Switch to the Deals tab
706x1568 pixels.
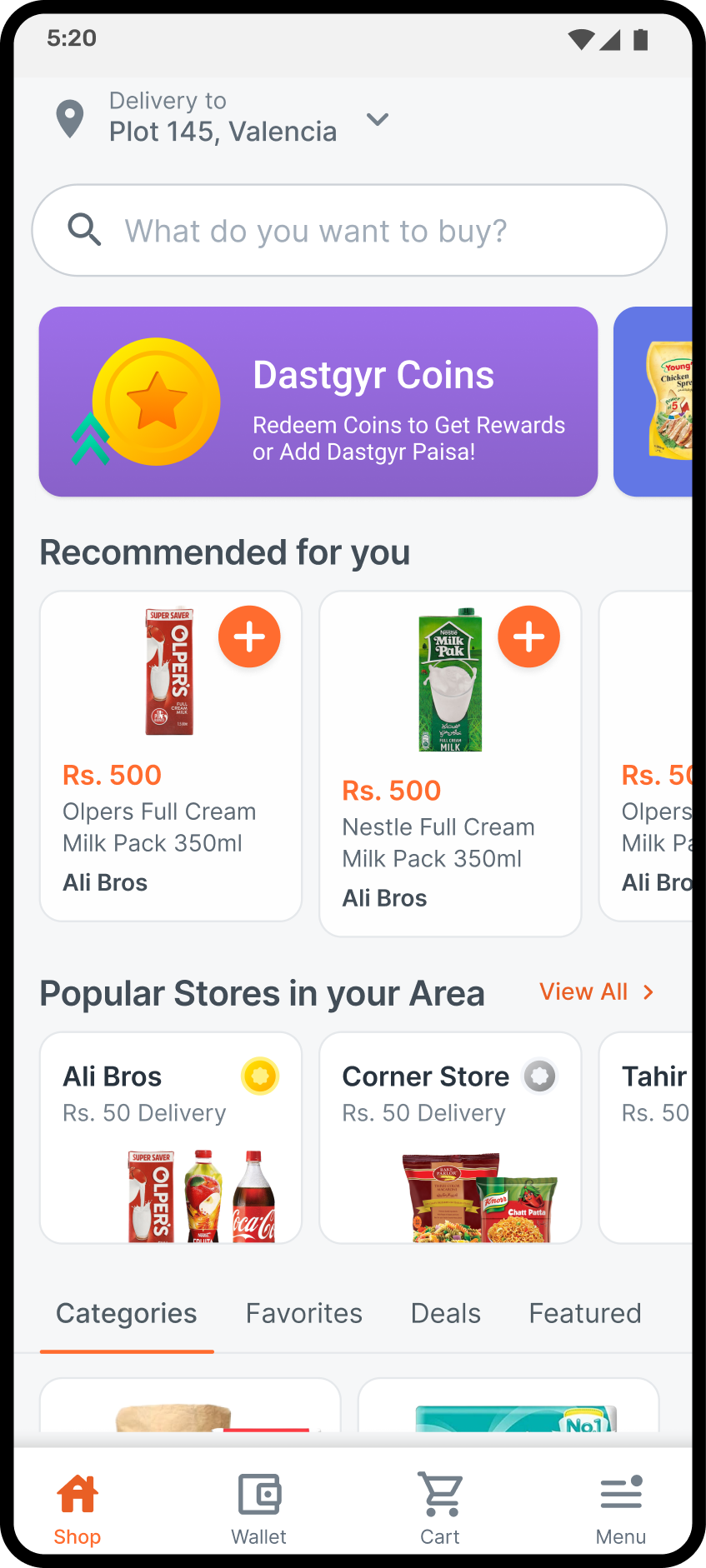pyautogui.click(x=445, y=1313)
